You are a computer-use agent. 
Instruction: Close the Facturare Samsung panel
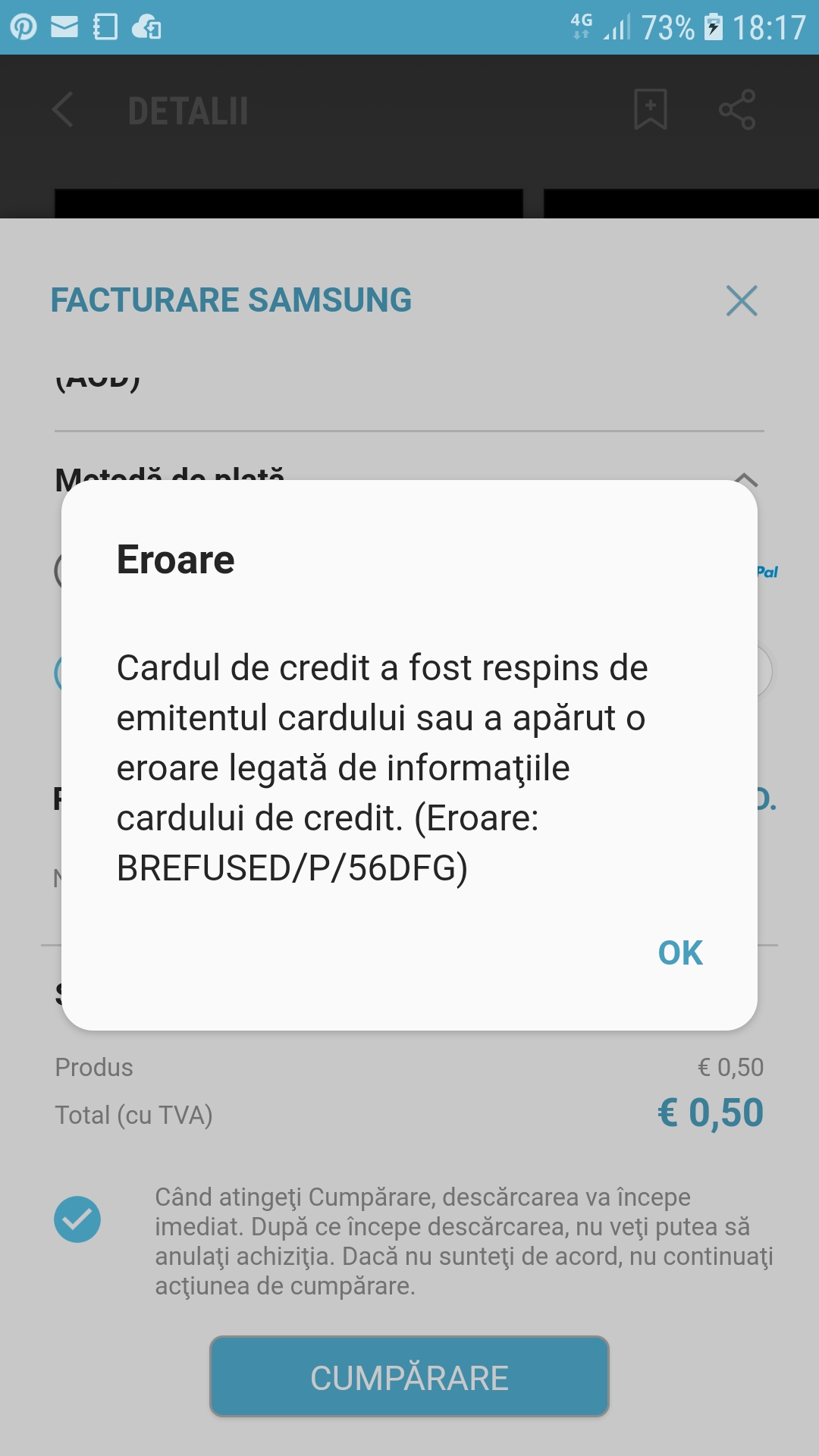[741, 301]
